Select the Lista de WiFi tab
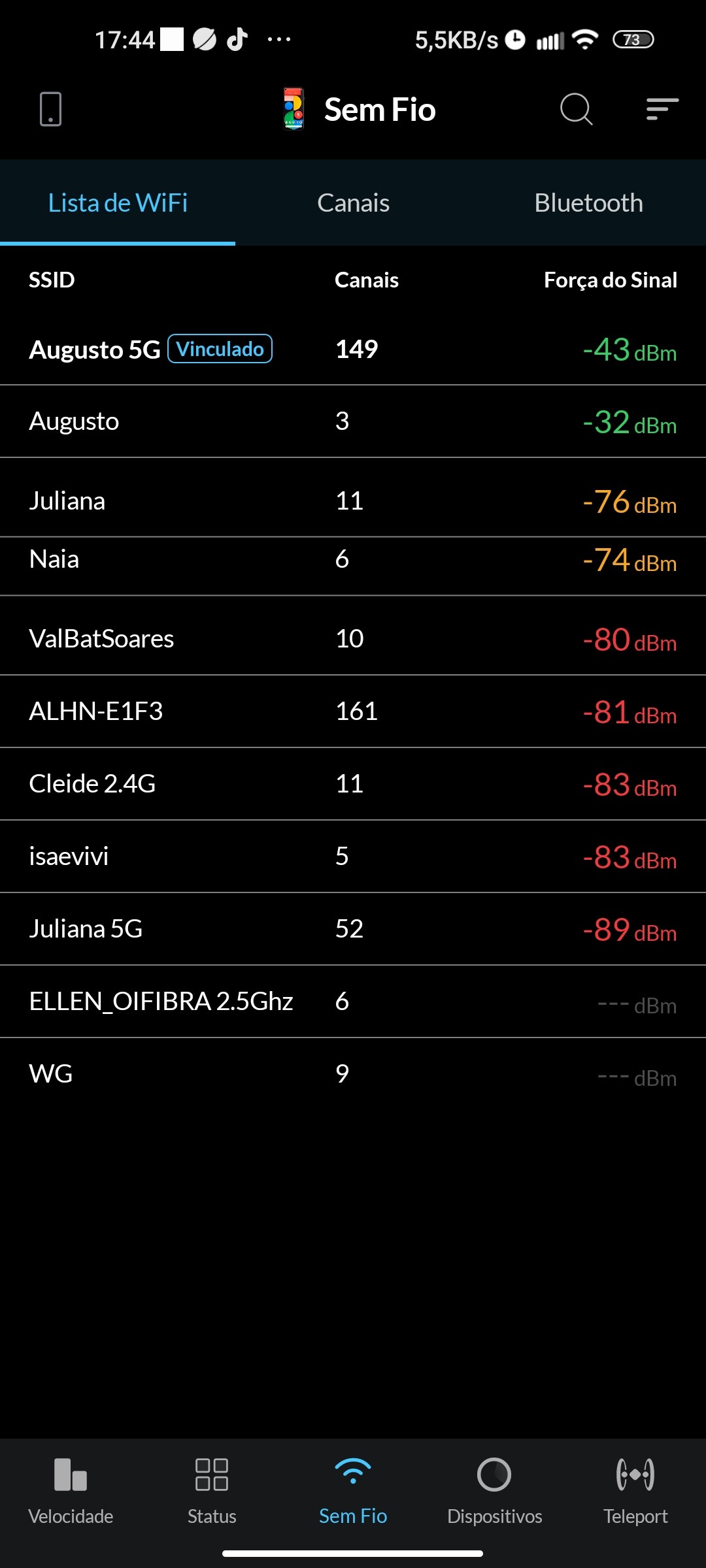The width and height of the screenshot is (706, 1568). (x=118, y=203)
